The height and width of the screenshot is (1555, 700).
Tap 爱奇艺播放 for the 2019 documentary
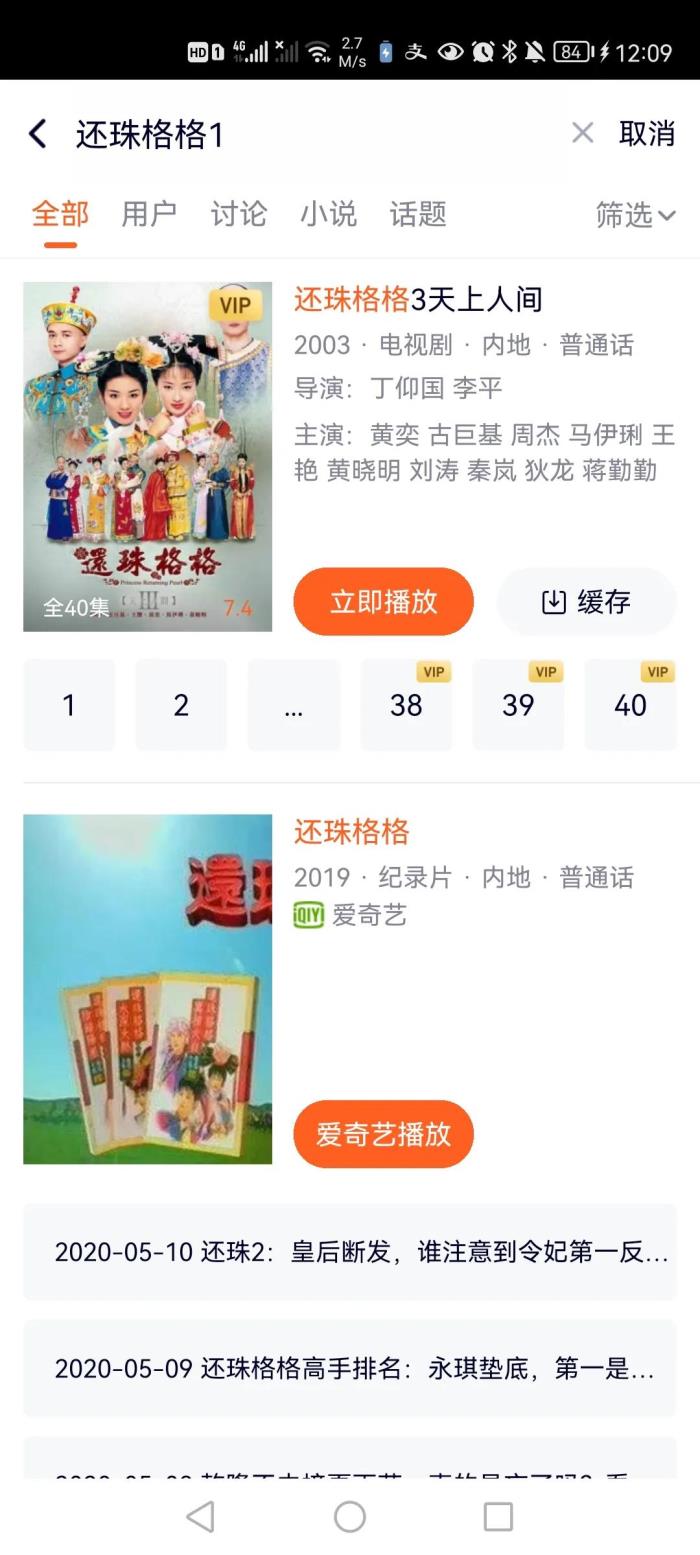[x=383, y=1134]
